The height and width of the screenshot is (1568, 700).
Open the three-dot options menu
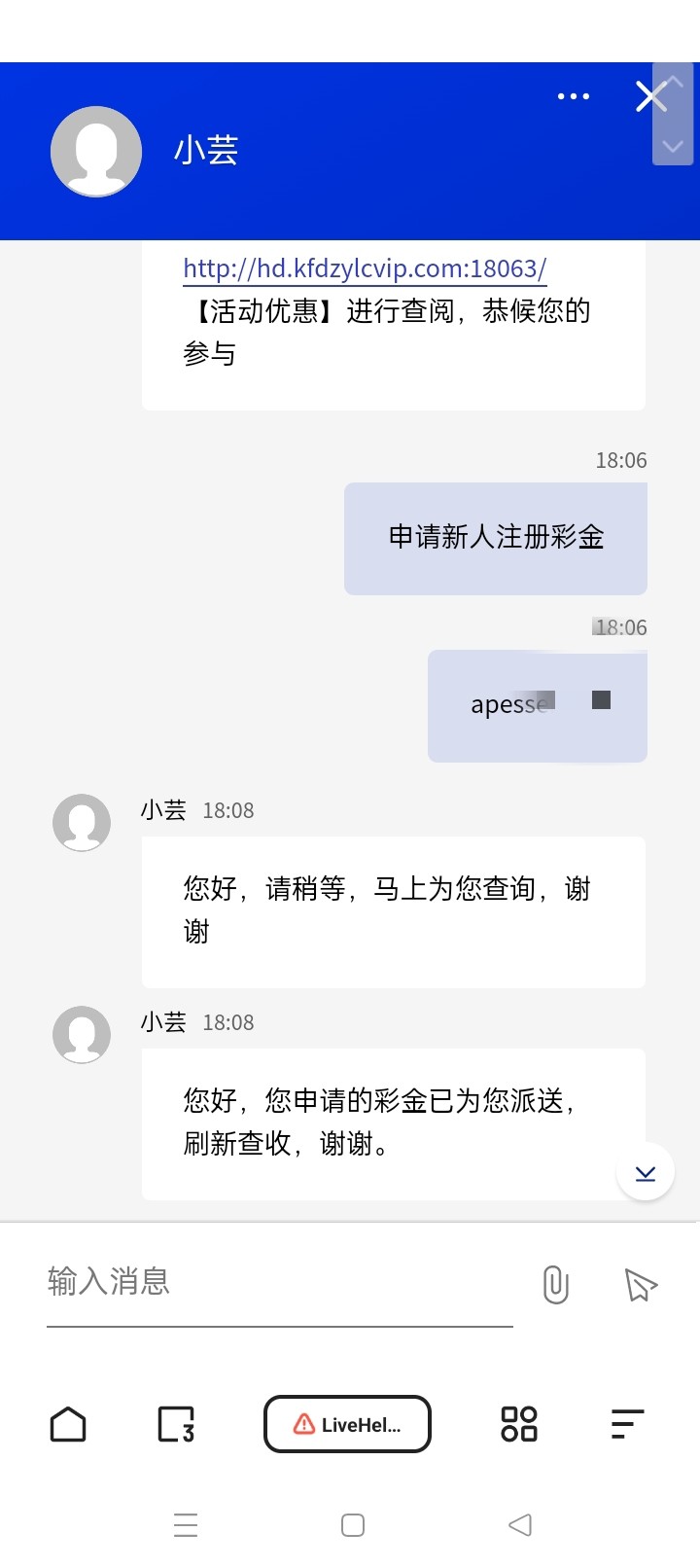pos(573,96)
